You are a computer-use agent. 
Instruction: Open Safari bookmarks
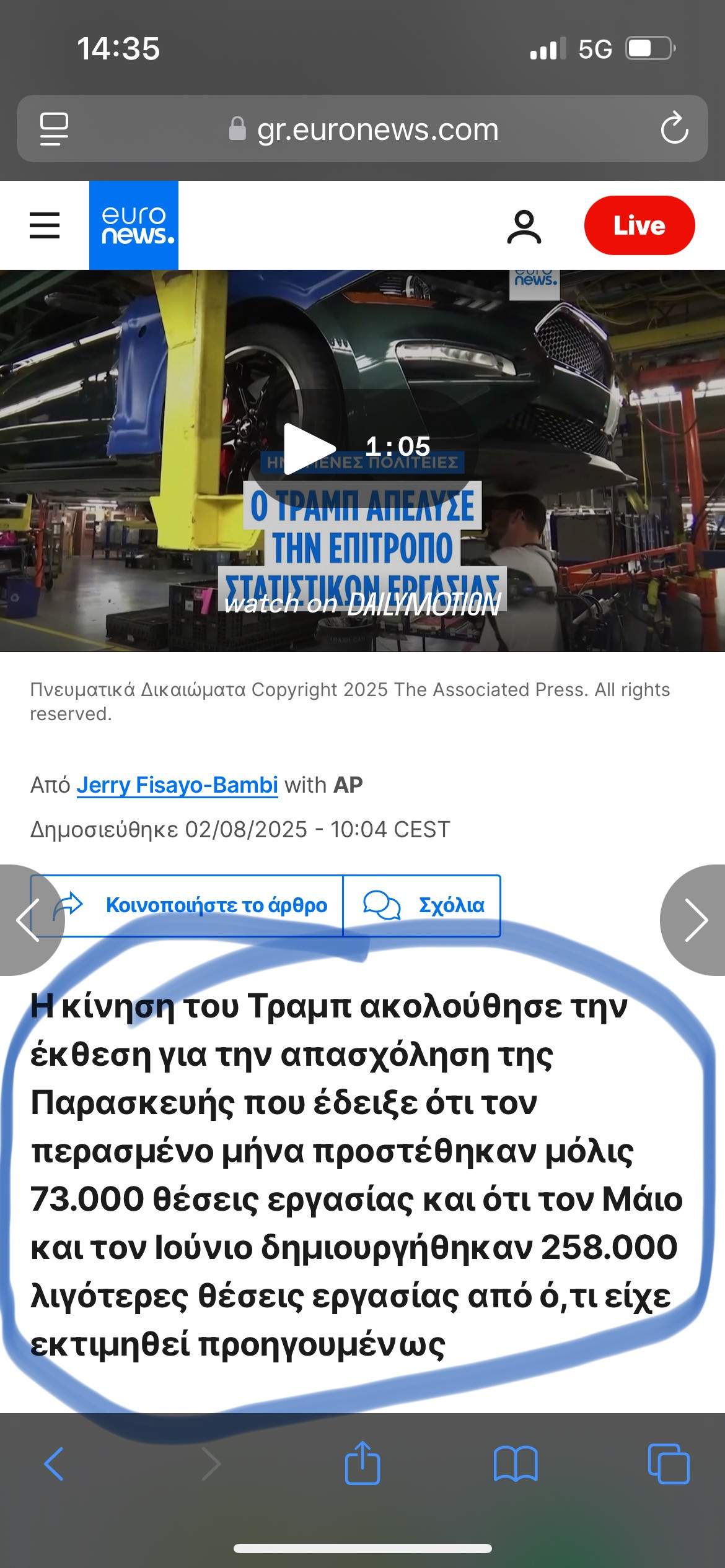[516, 1464]
